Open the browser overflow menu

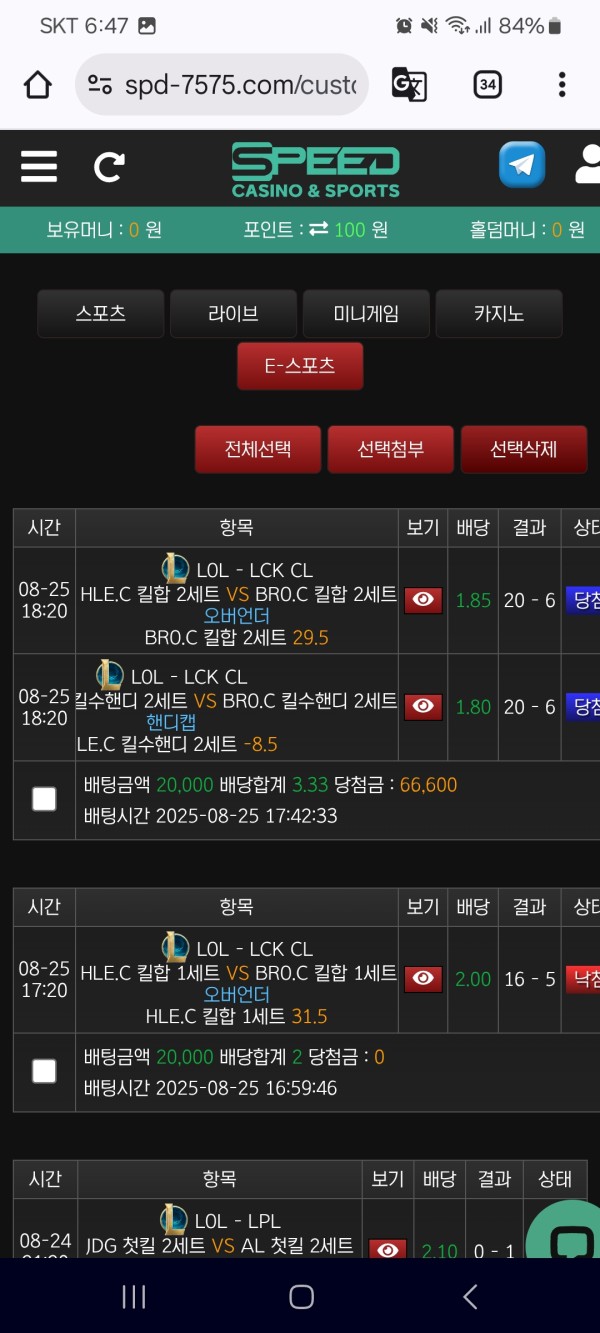(x=562, y=85)
